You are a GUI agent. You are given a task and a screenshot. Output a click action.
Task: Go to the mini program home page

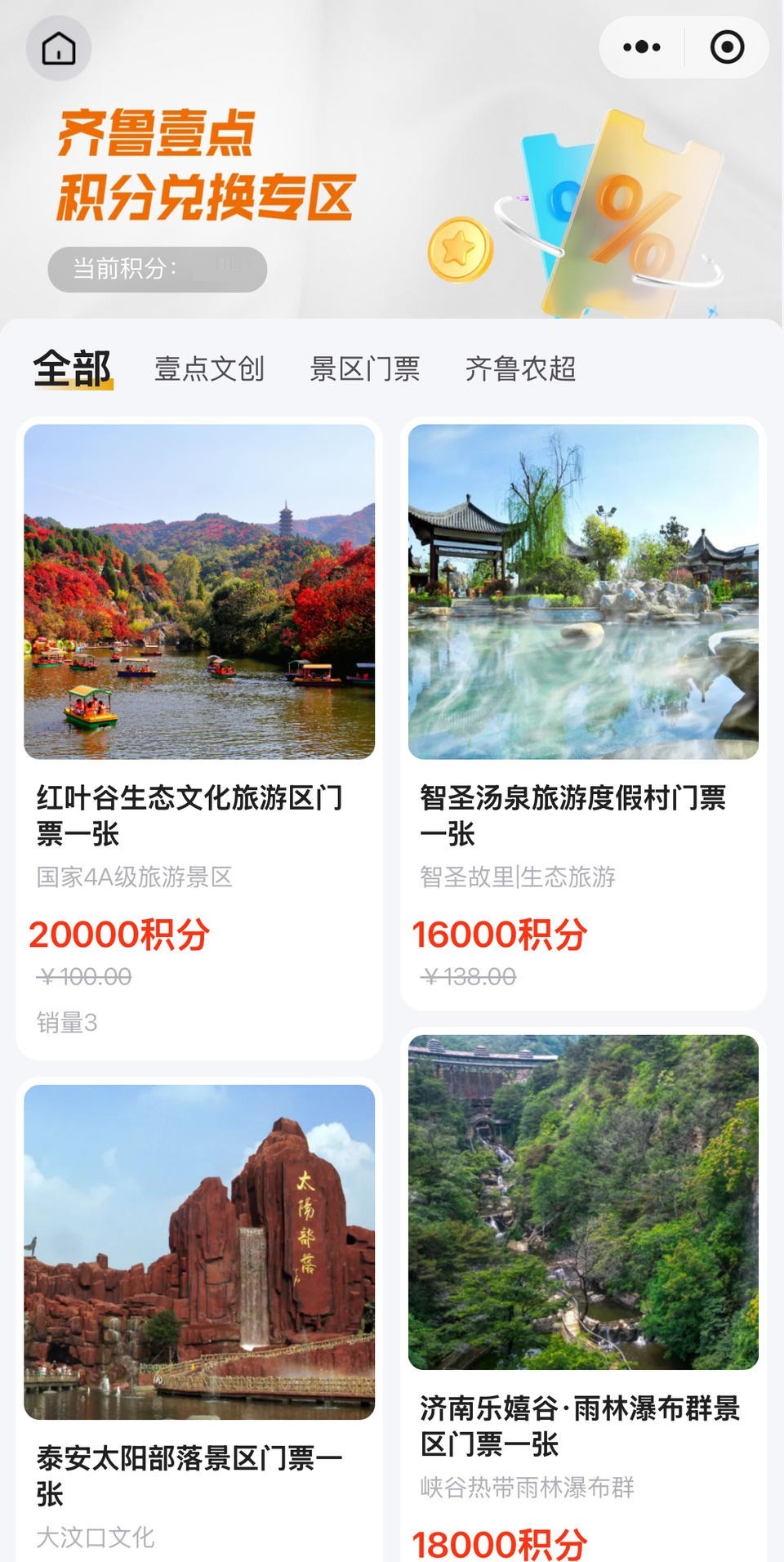[x=59, y=48]
